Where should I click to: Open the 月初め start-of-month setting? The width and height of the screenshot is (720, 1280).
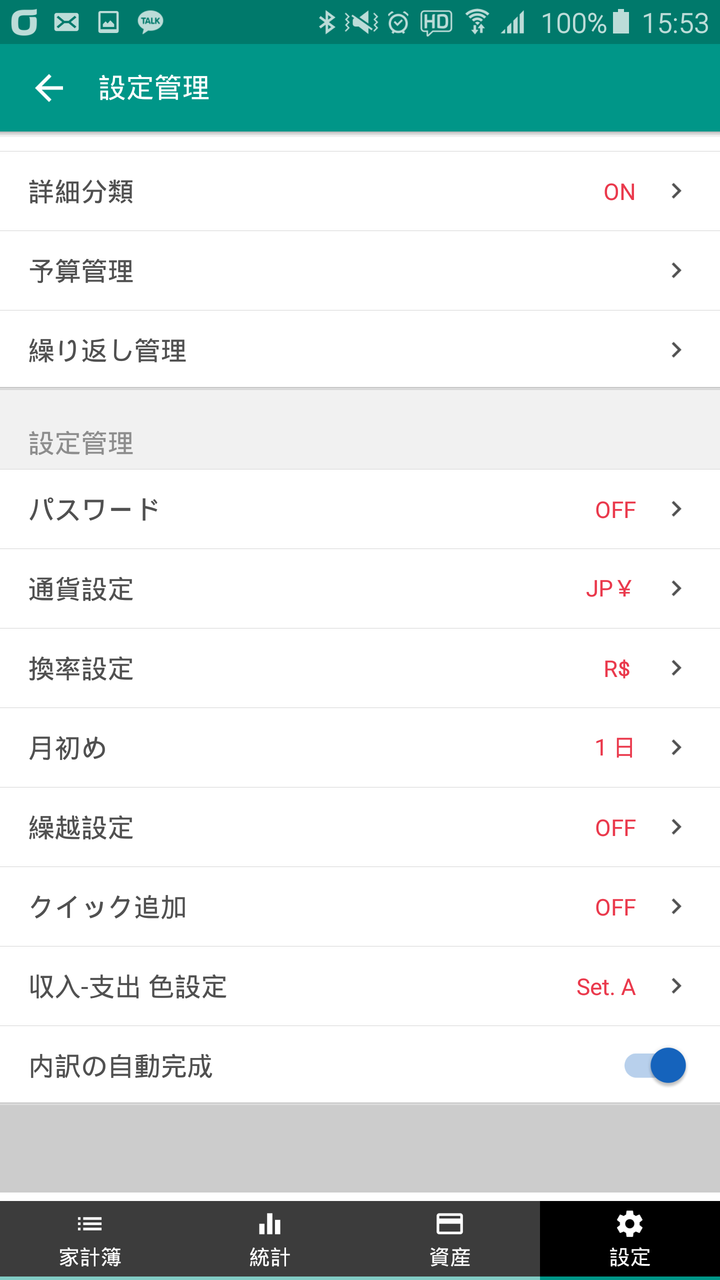point(360,747)
